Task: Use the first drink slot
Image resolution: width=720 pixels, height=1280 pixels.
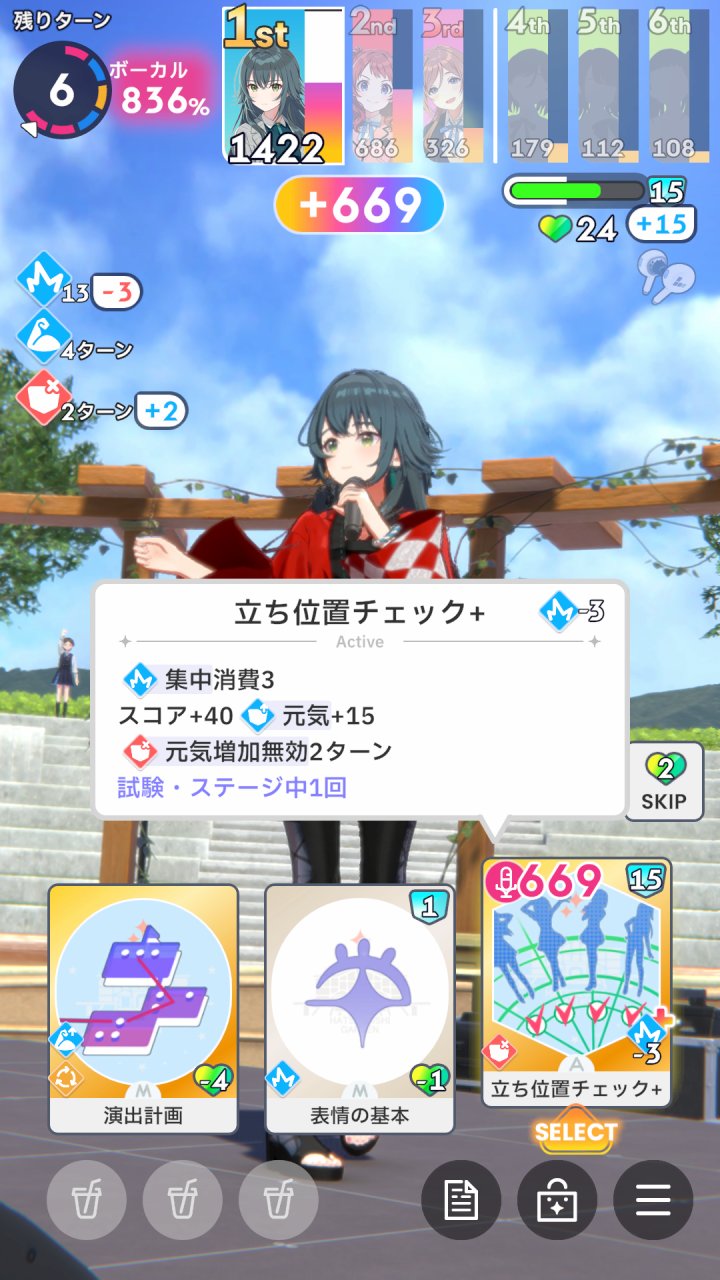Action: point(87,1200)
